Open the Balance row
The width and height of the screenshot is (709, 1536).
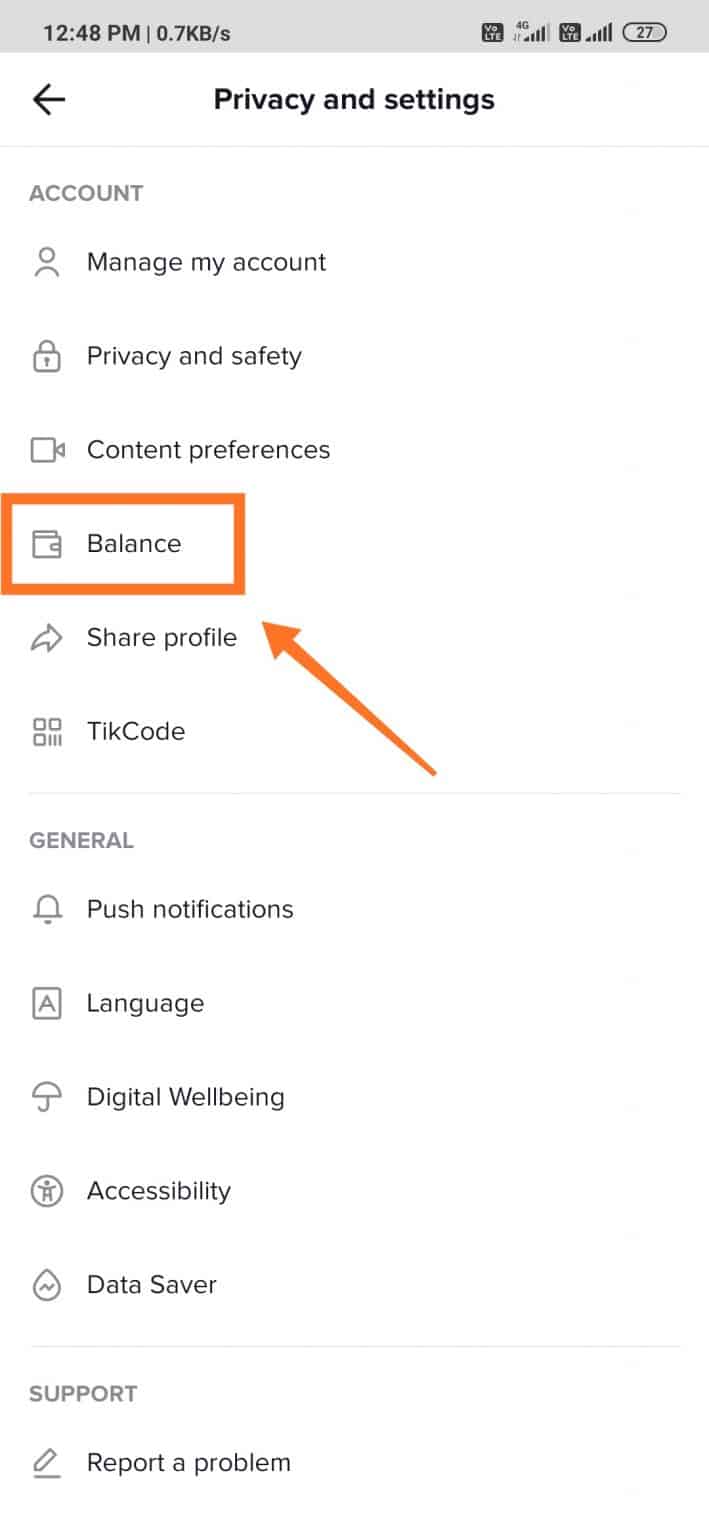point(354,544)
